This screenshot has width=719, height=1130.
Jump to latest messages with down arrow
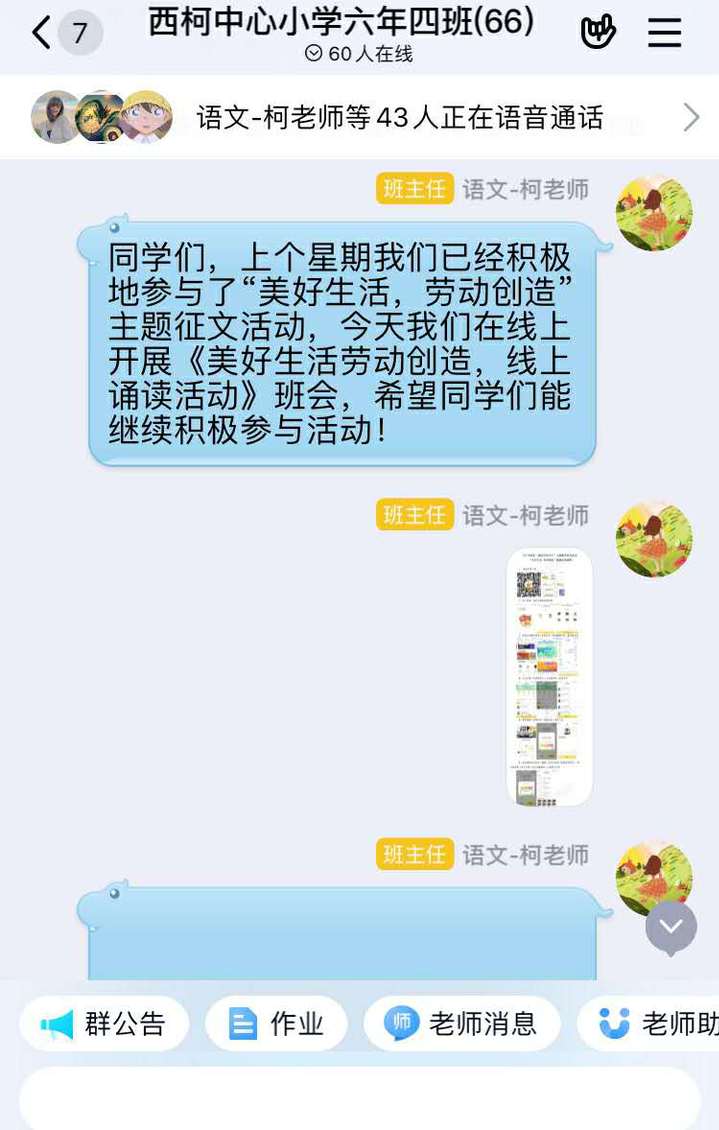(671, 927)
